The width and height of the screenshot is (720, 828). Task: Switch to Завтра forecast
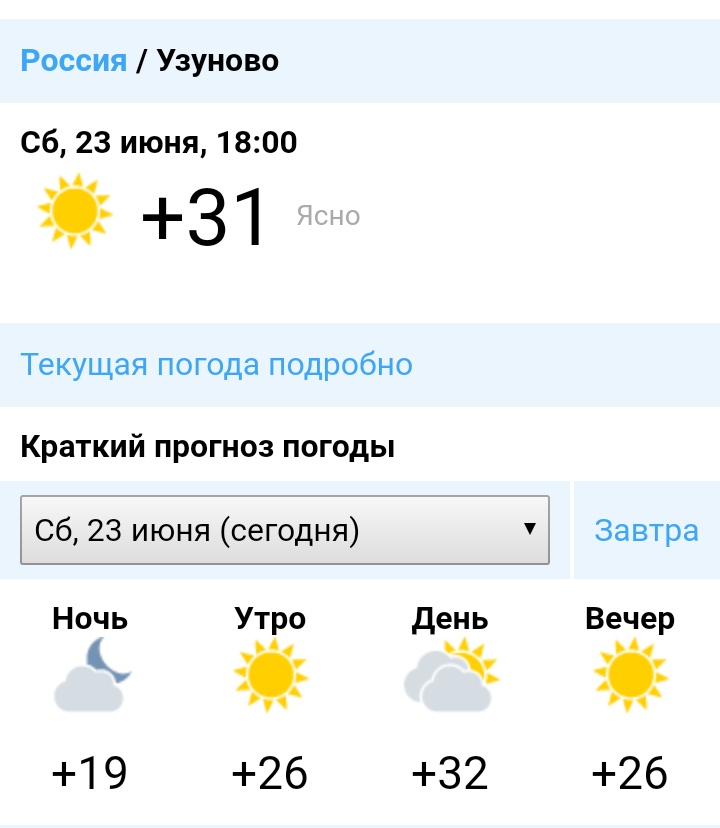point(646,530)
